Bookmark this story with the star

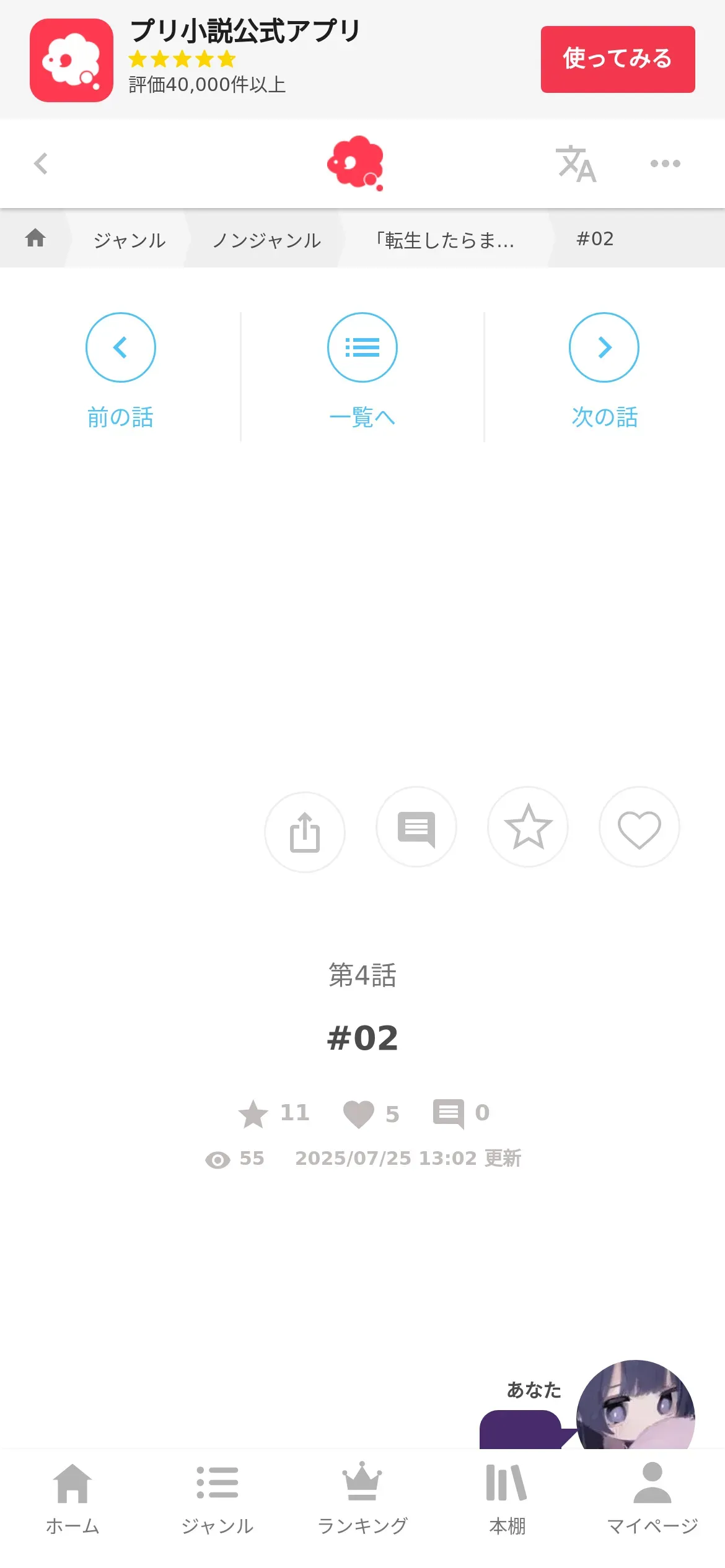coord(528,827)
